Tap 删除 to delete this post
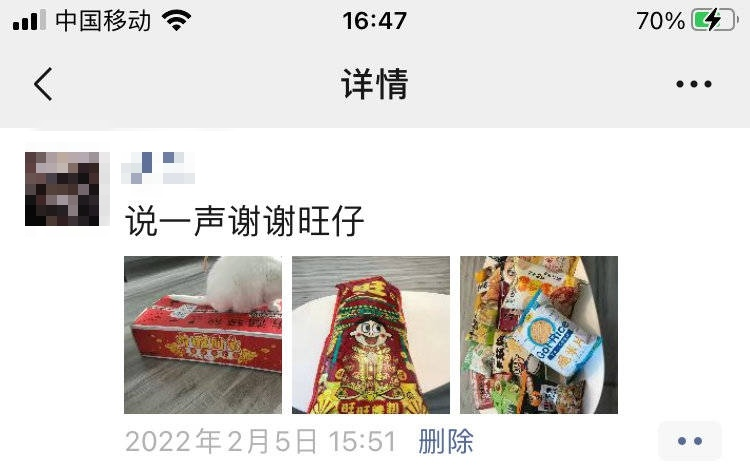 446,441
